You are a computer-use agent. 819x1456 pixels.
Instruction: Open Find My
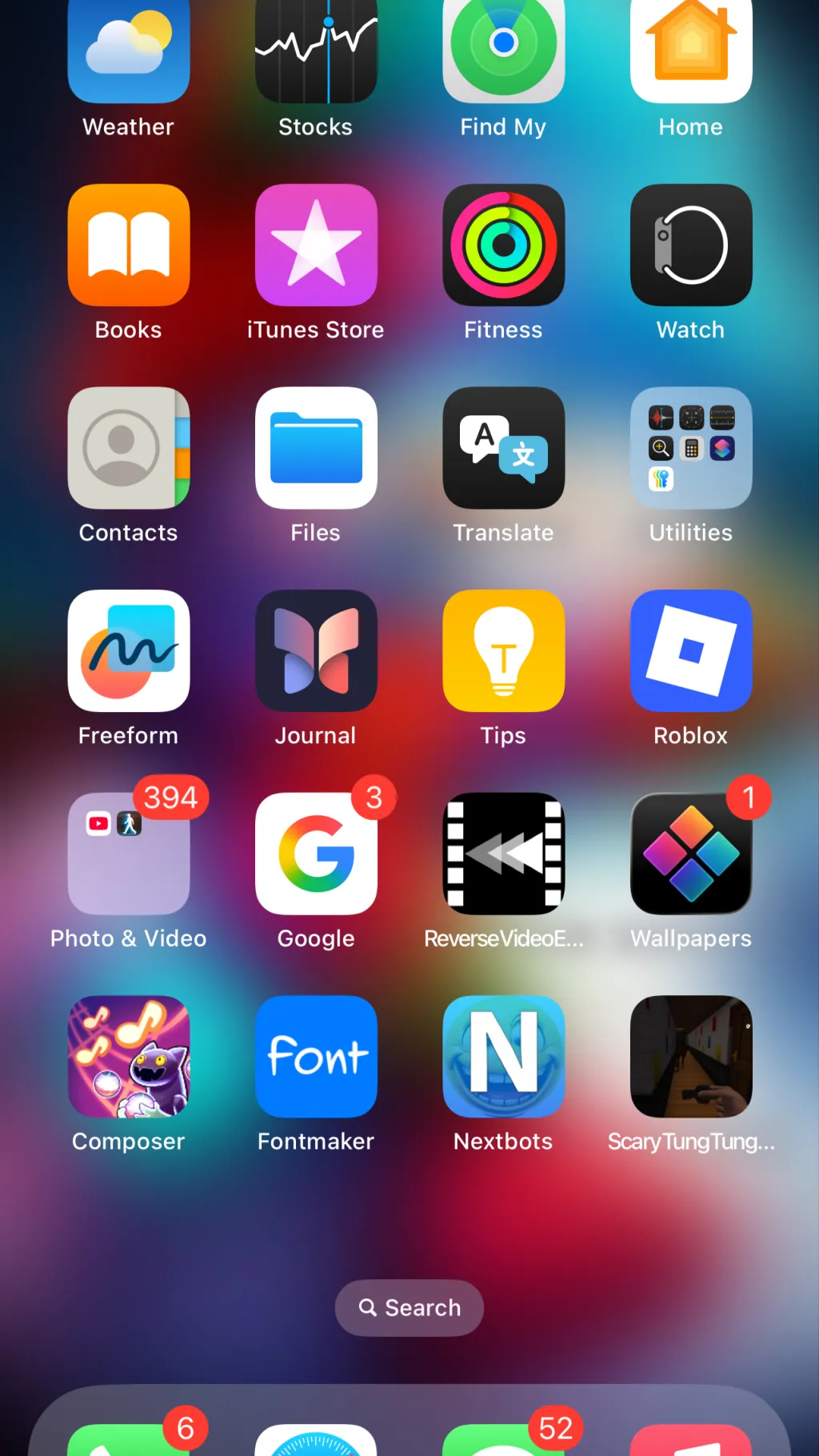tap(503, 48)
